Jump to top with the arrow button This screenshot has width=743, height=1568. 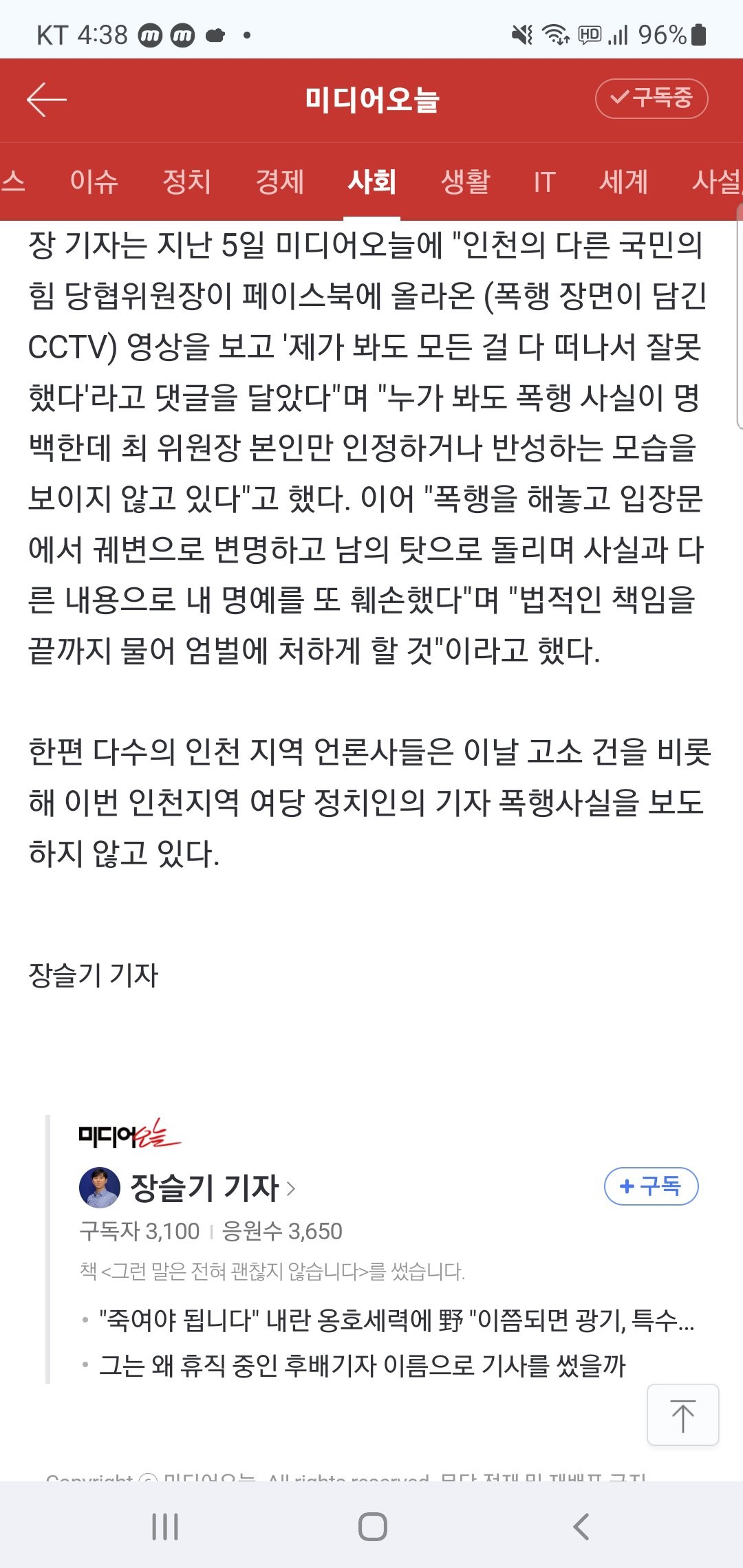click(x=683, y=1415)
